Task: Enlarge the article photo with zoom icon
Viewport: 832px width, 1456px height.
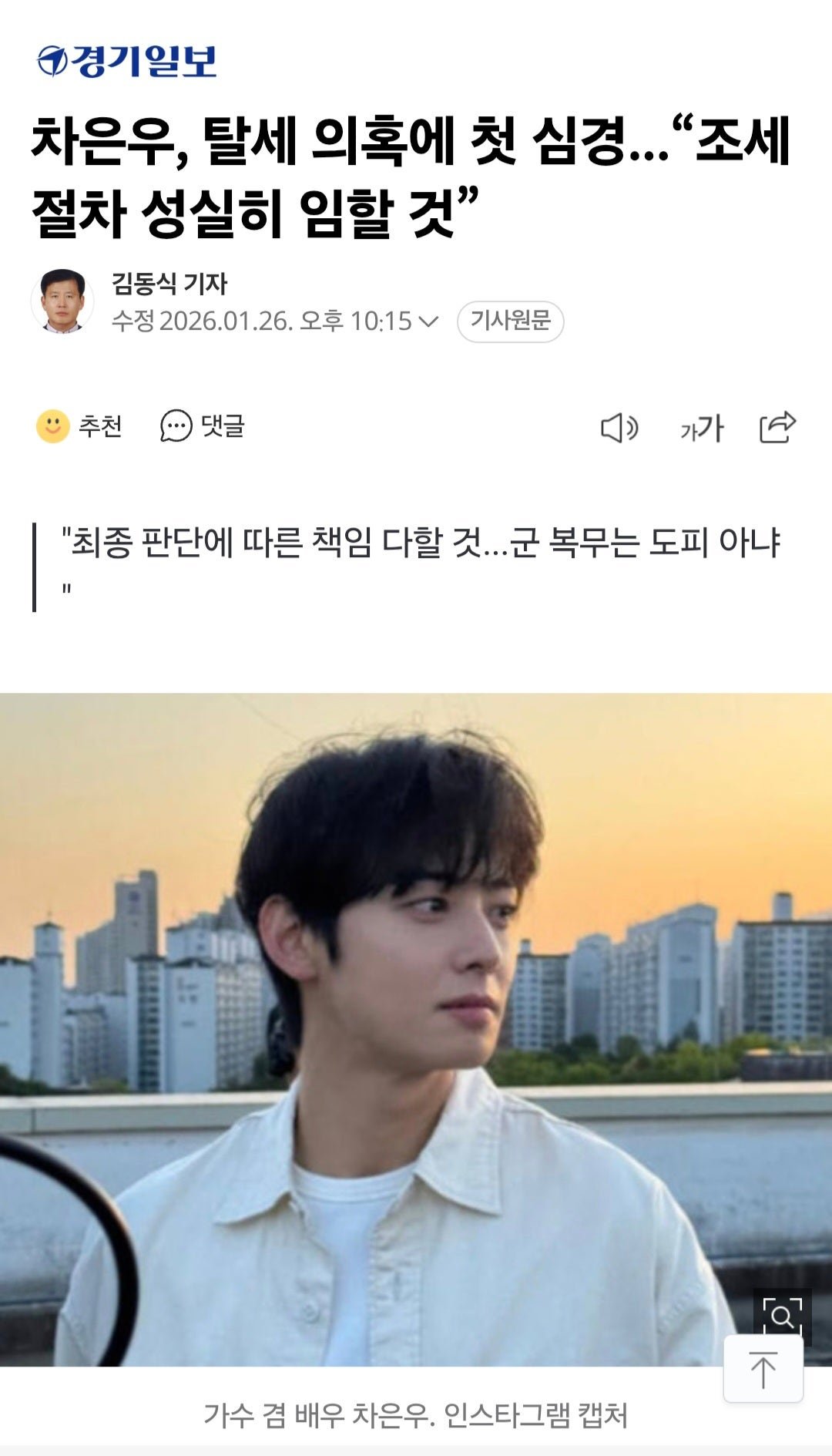Action: pyautogui.click(x=781, y=1315)
